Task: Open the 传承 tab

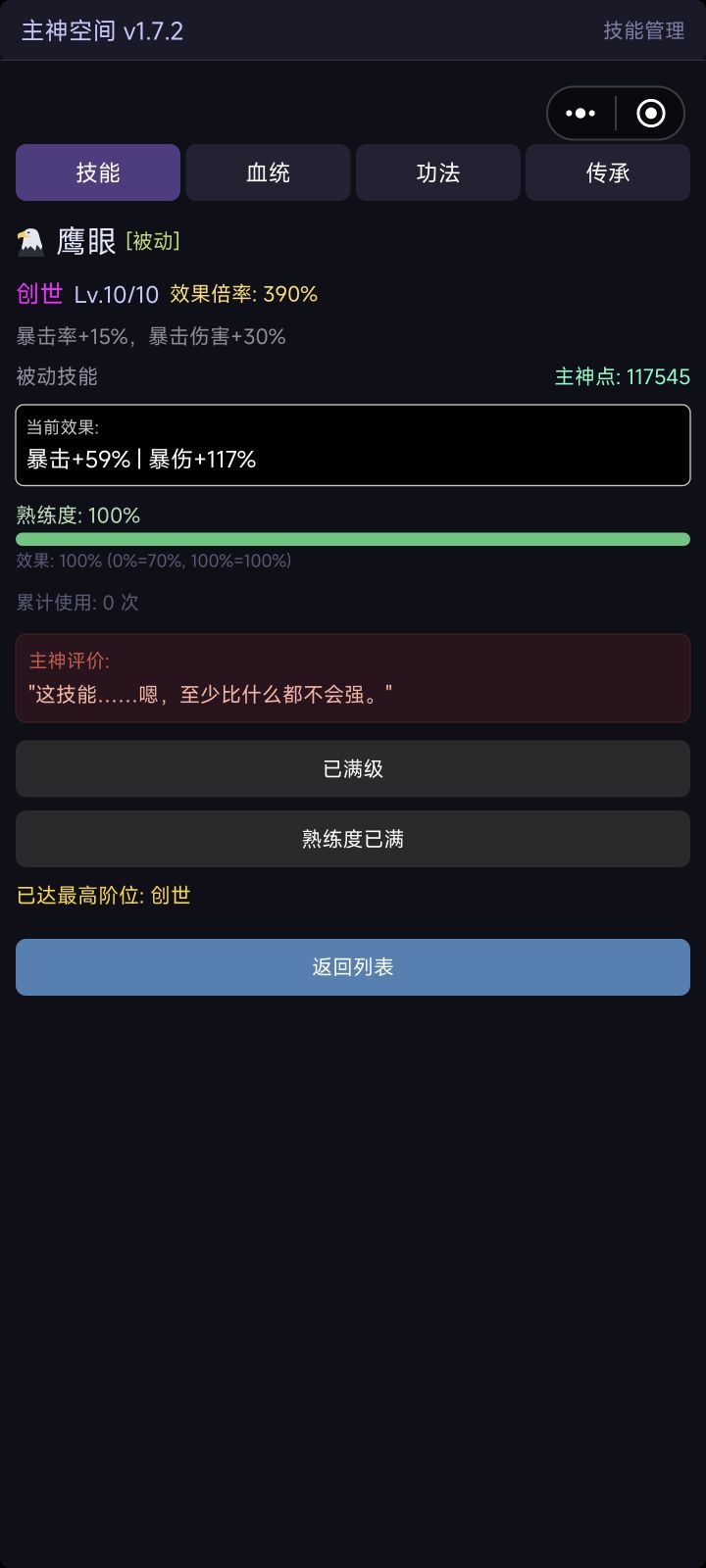Action: [x=608, y=172]
